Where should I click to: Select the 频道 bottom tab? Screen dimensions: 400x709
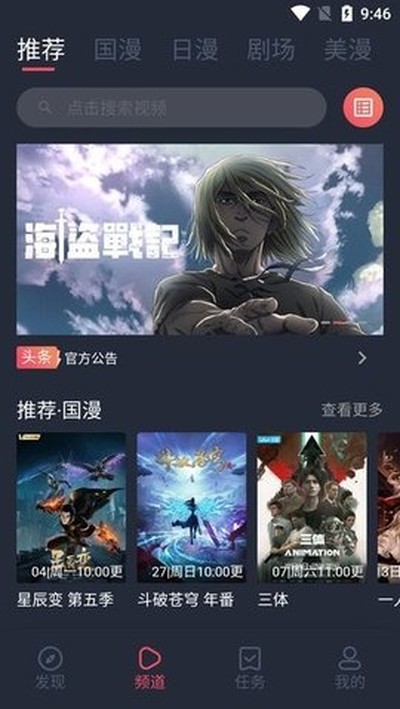click(x=150, y=667)
